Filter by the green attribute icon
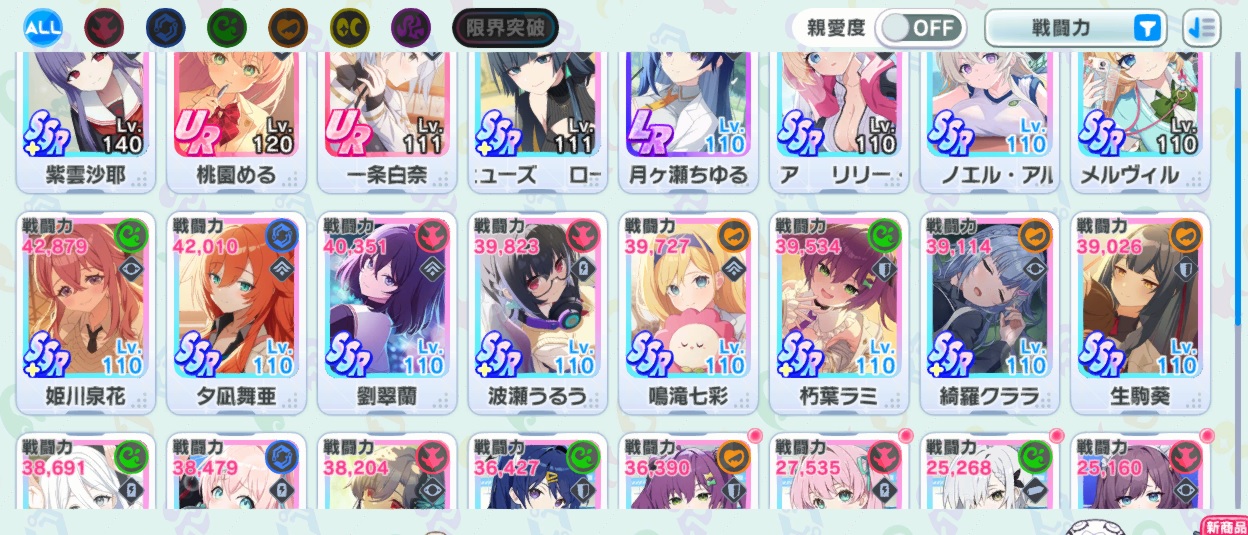1248x535 pixels. point(227,27)
